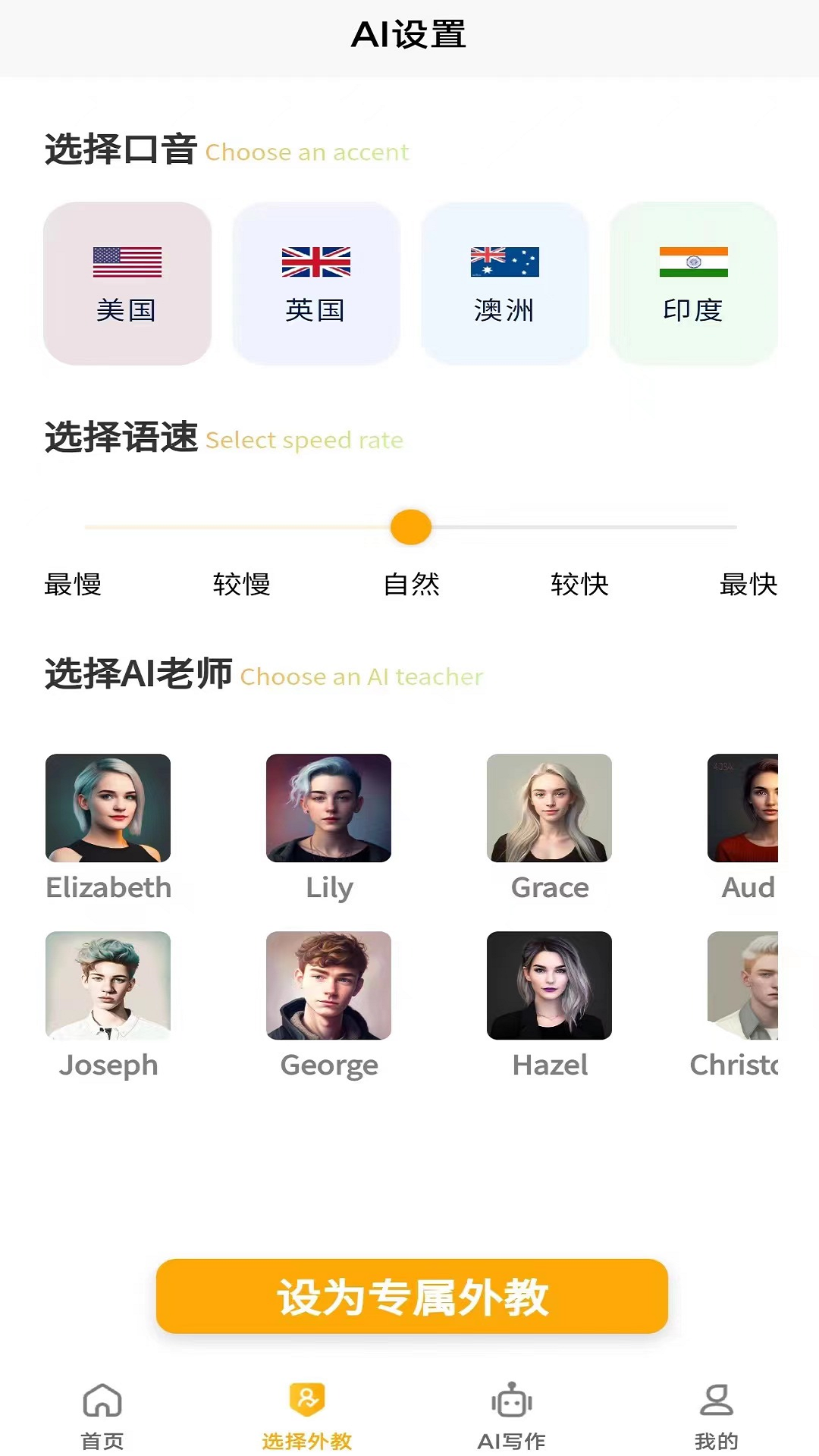Tap the 设为专属外教 button
Image resolution: width=819 pixels, height=1456 pixels.
pyautogui.click(x=412, y=1296)
